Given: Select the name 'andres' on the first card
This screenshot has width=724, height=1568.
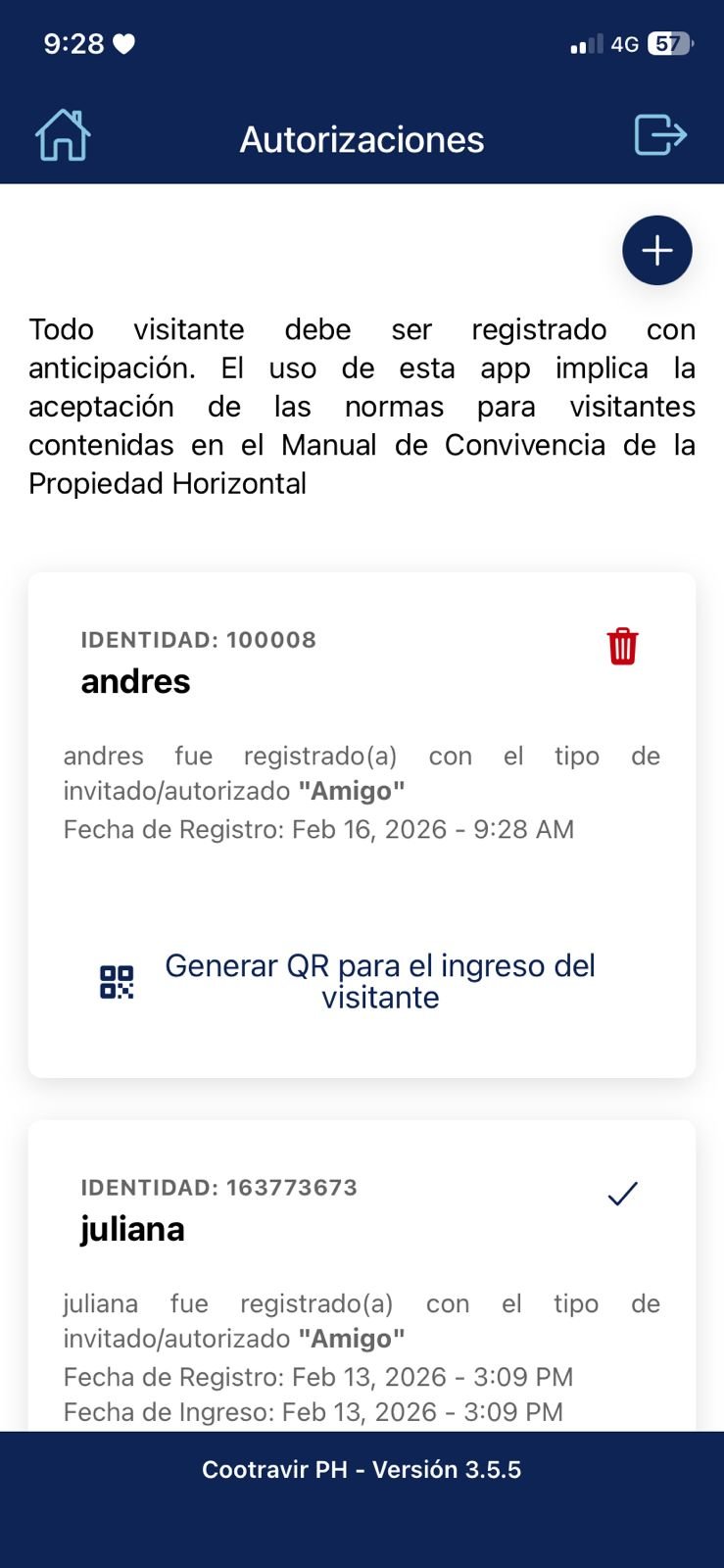Looking at the screenshot, I should coord(134,682).
